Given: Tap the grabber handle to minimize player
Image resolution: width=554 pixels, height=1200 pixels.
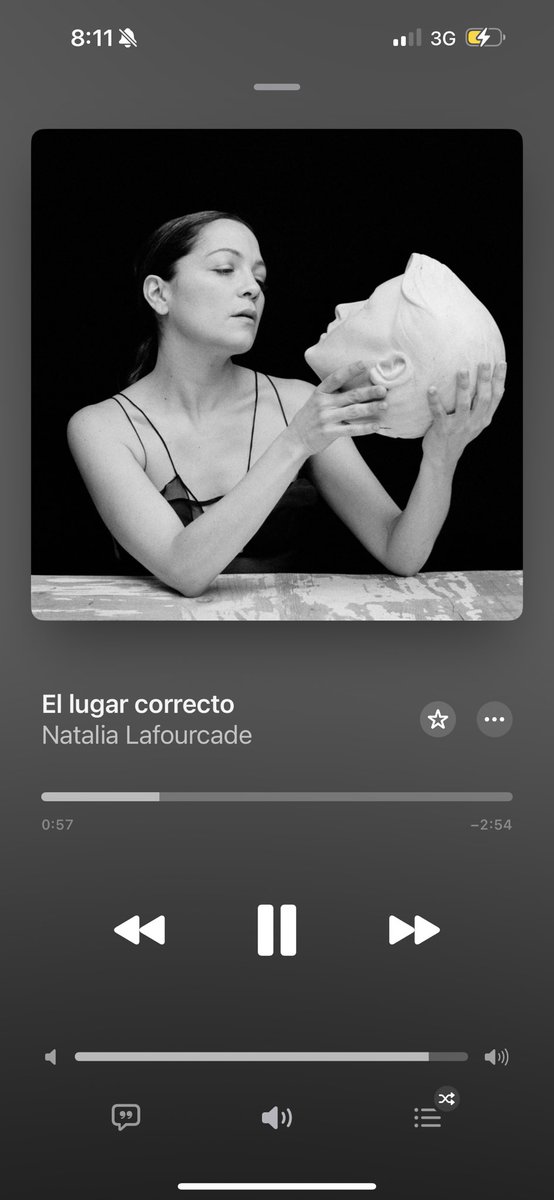Looking at the screenshot, I should [277, 87].
